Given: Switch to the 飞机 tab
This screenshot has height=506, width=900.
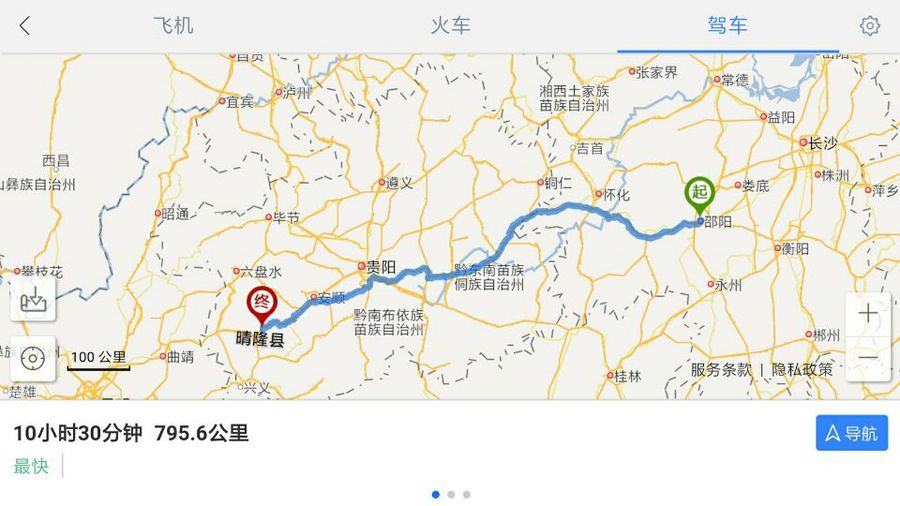Looking at the screenshot, I should tap(173, 26).
